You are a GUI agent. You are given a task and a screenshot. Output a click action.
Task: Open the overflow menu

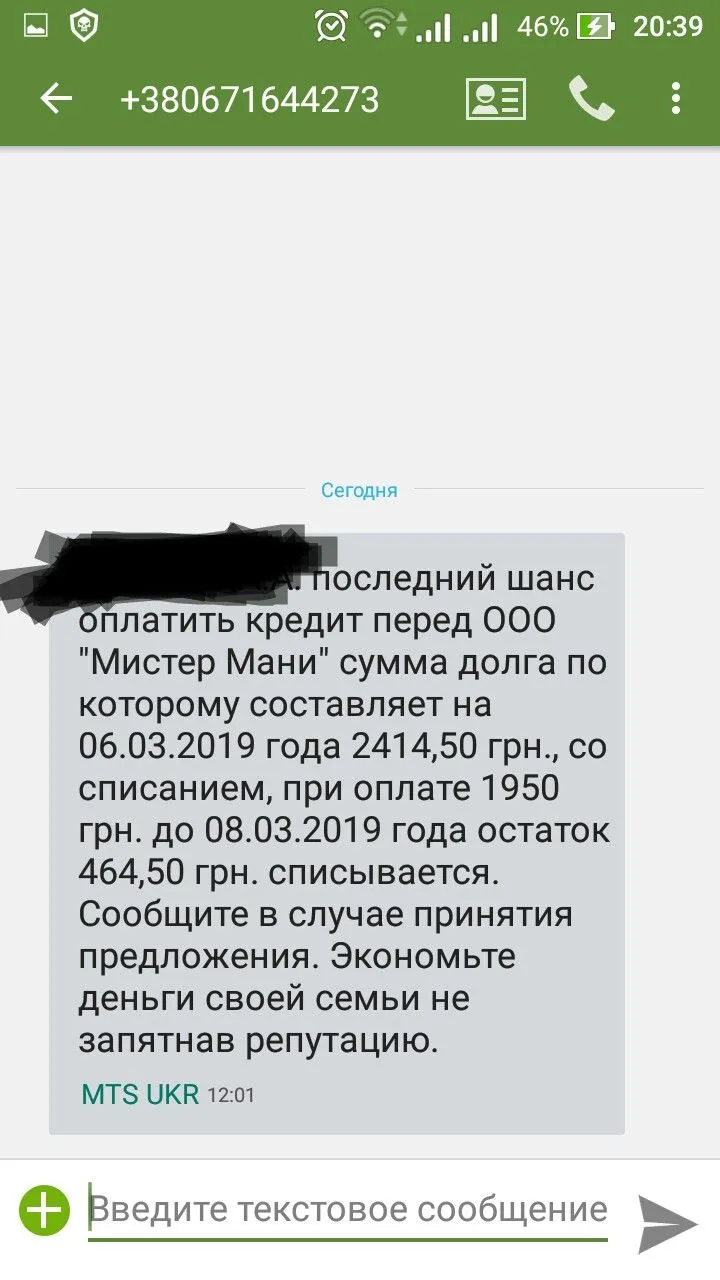676,99
